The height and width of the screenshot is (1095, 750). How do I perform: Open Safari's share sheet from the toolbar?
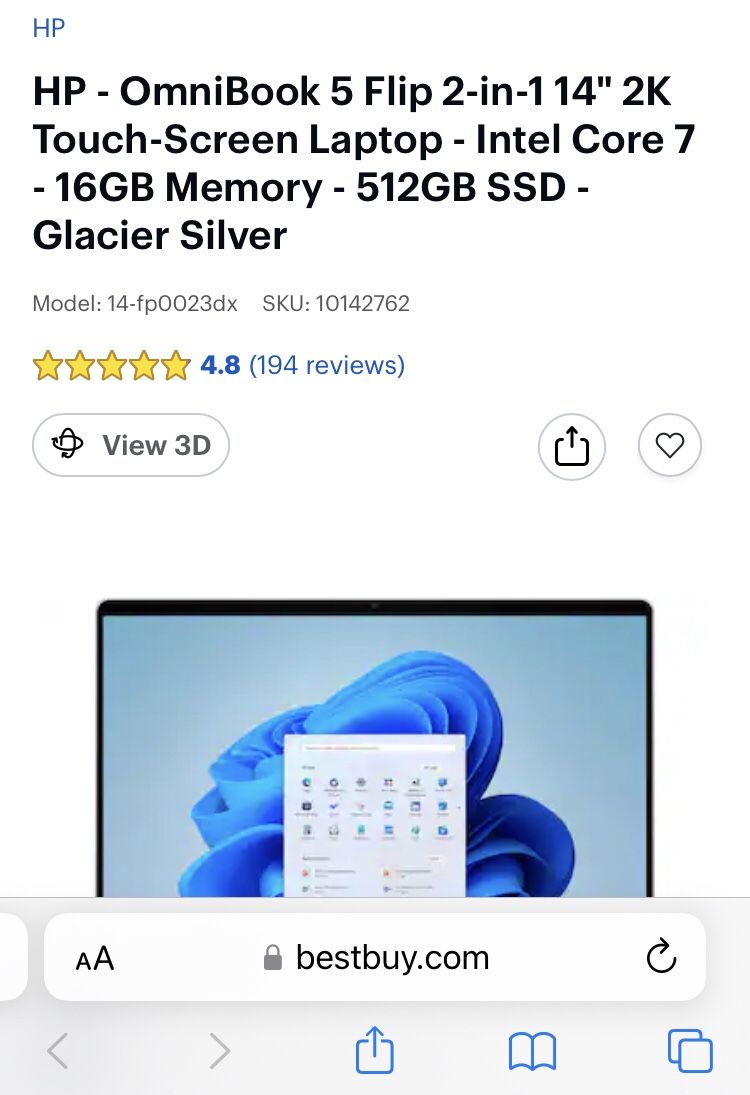click(x=375, y=1051)
